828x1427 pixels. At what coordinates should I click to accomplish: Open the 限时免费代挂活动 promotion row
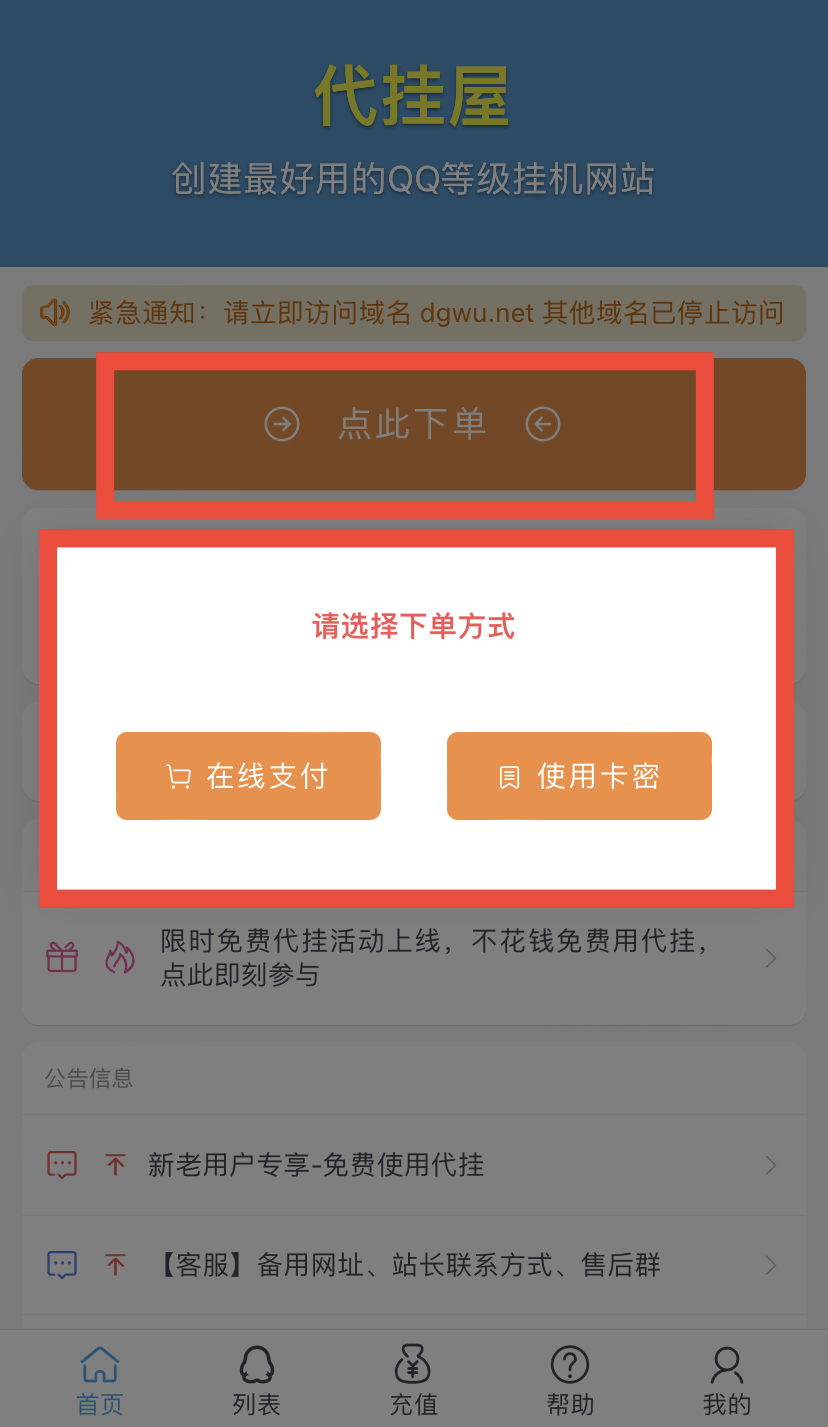click(413, 958)
